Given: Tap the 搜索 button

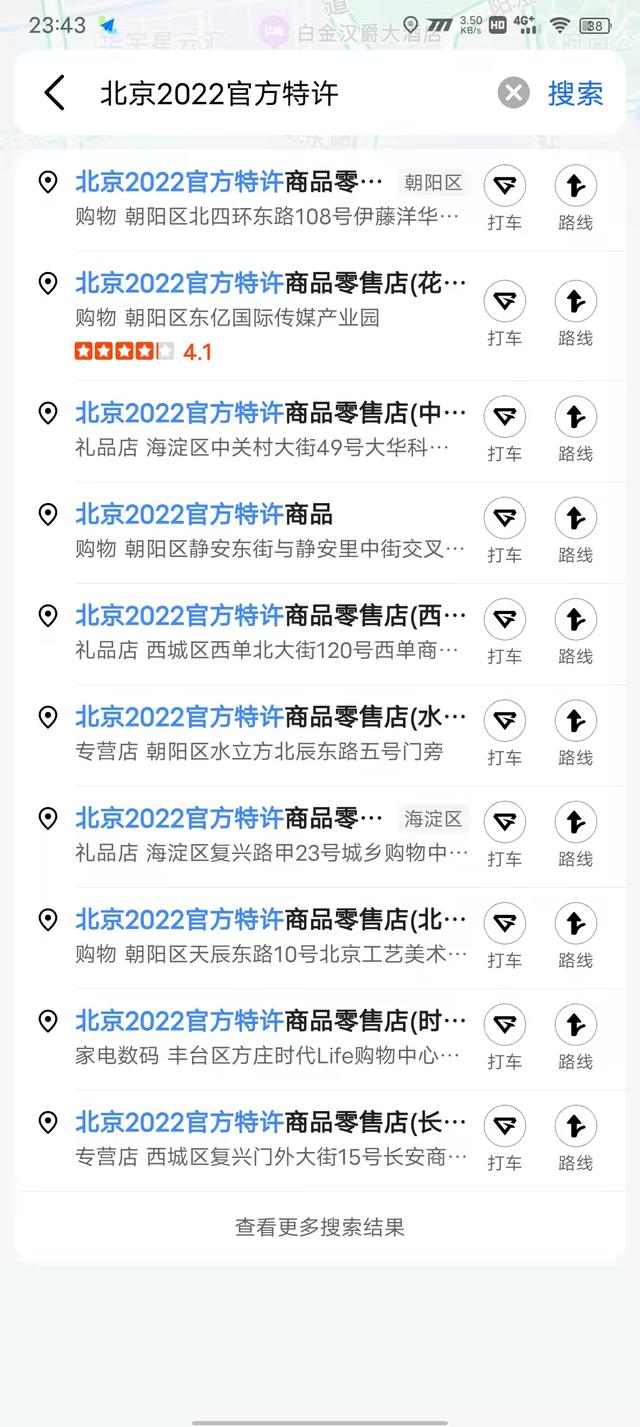Looking at the screenshot, I should click(576, 93).
